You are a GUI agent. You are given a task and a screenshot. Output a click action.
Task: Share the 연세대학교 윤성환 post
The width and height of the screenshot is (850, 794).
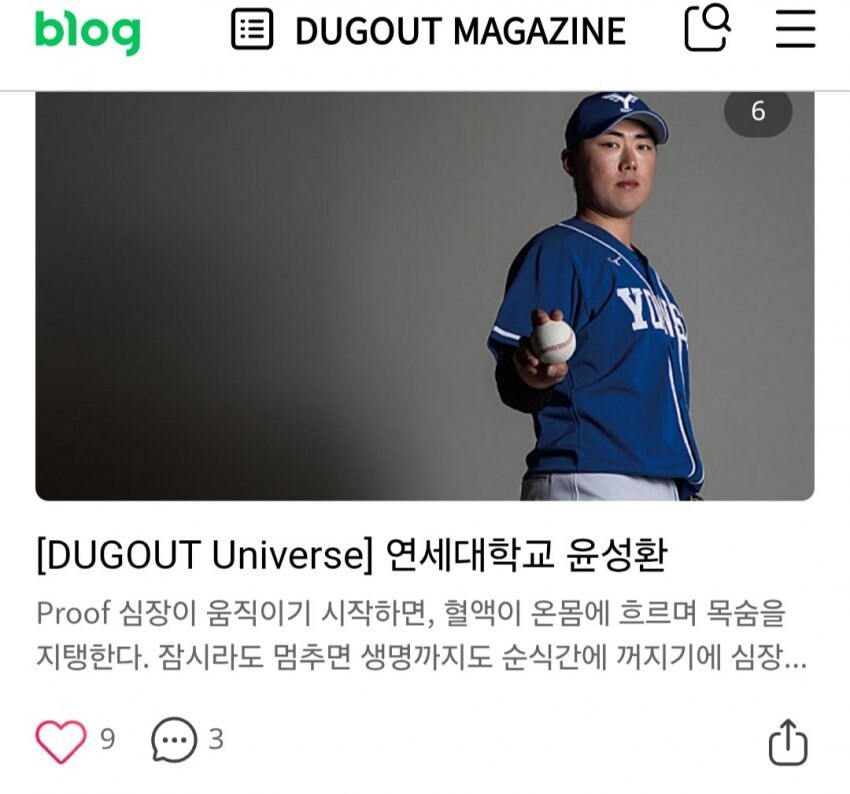click(x=787, y=742)
